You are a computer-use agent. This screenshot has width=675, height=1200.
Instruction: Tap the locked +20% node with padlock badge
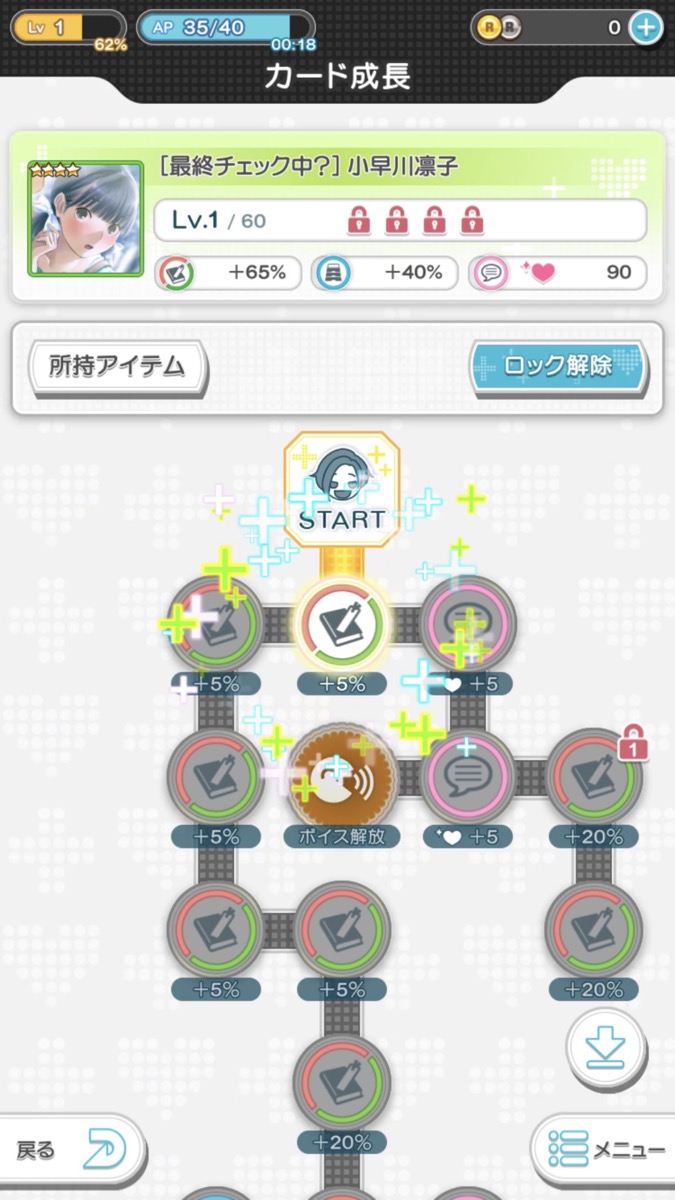click(594, 779)
